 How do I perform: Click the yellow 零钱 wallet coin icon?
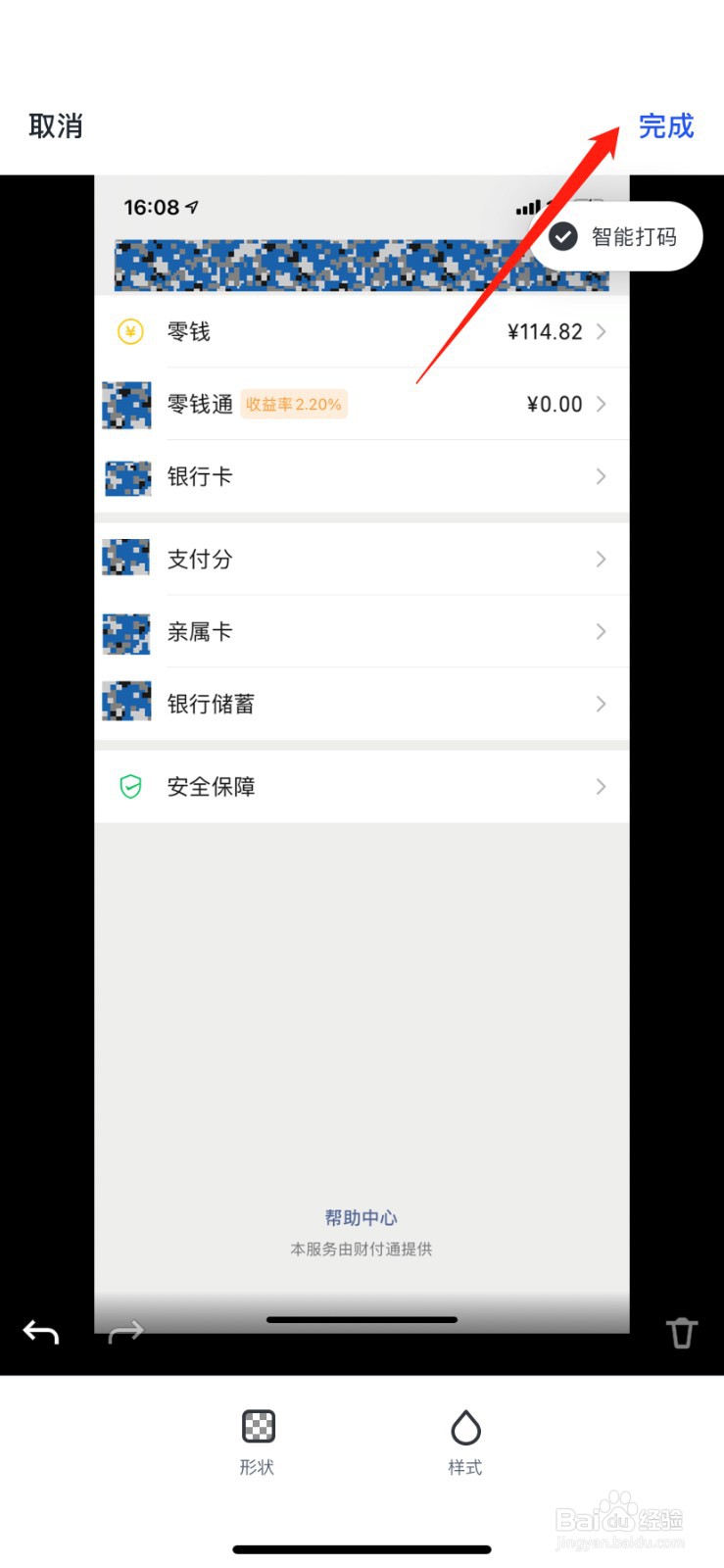pyautogui.click(x=128, y=332)
